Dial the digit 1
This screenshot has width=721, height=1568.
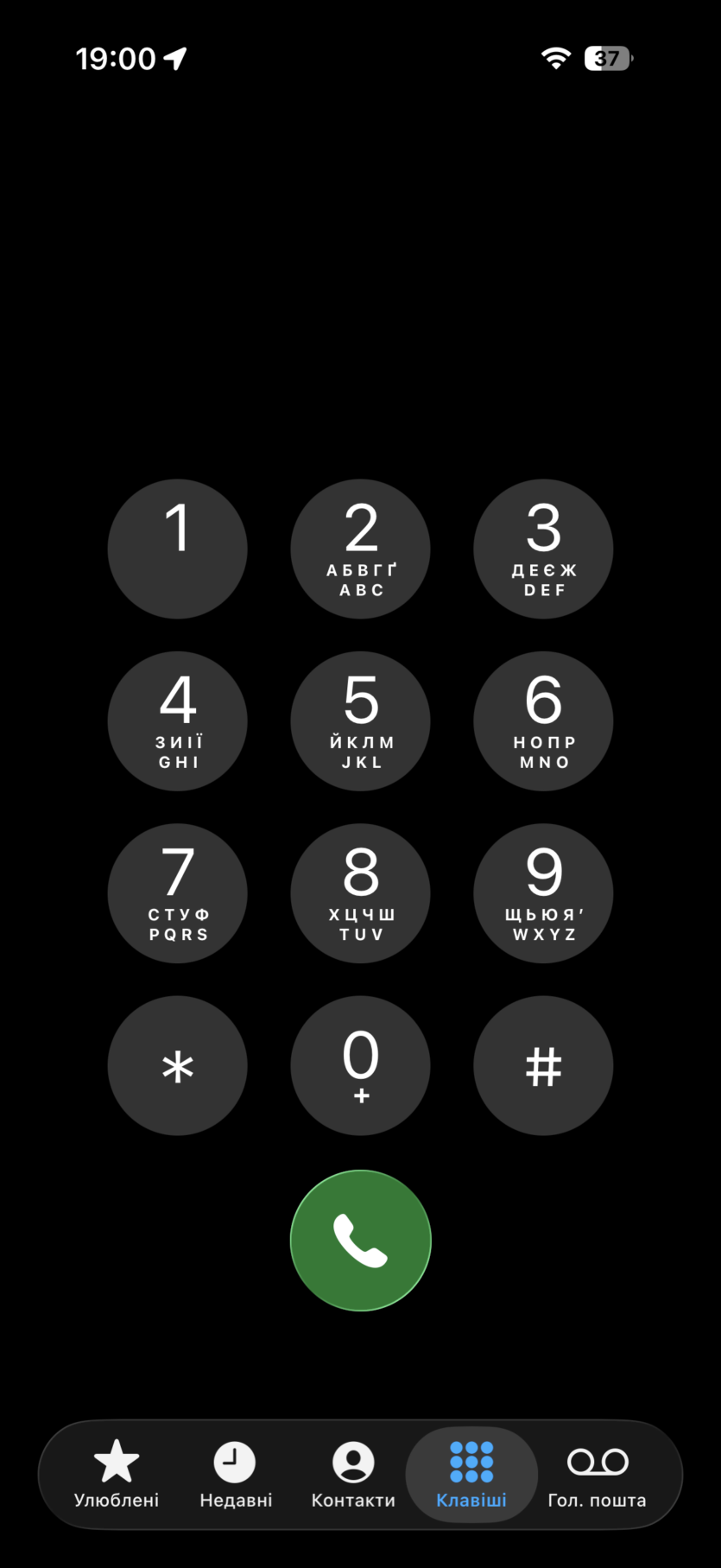coord(177,549)
